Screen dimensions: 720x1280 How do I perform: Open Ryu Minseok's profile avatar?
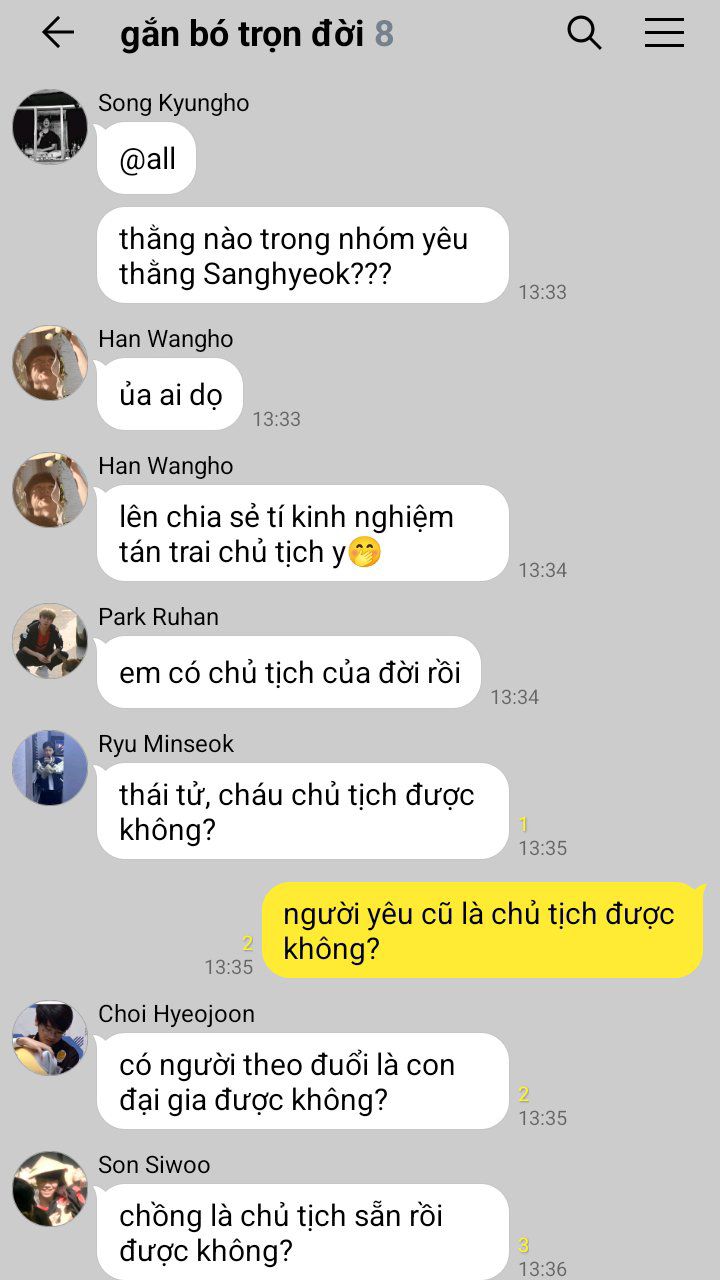(x=50, y=768)
